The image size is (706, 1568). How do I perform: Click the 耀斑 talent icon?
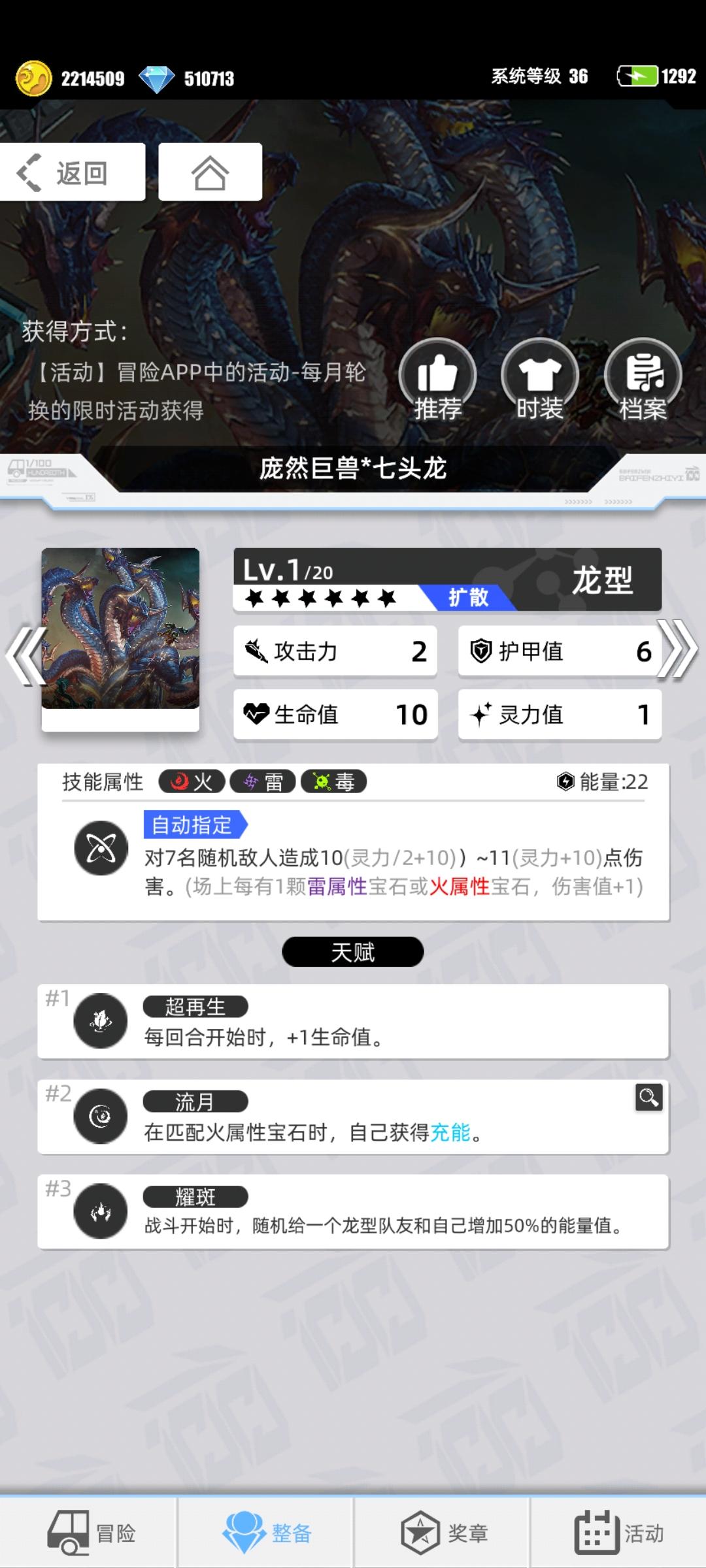pos(100,1212)
